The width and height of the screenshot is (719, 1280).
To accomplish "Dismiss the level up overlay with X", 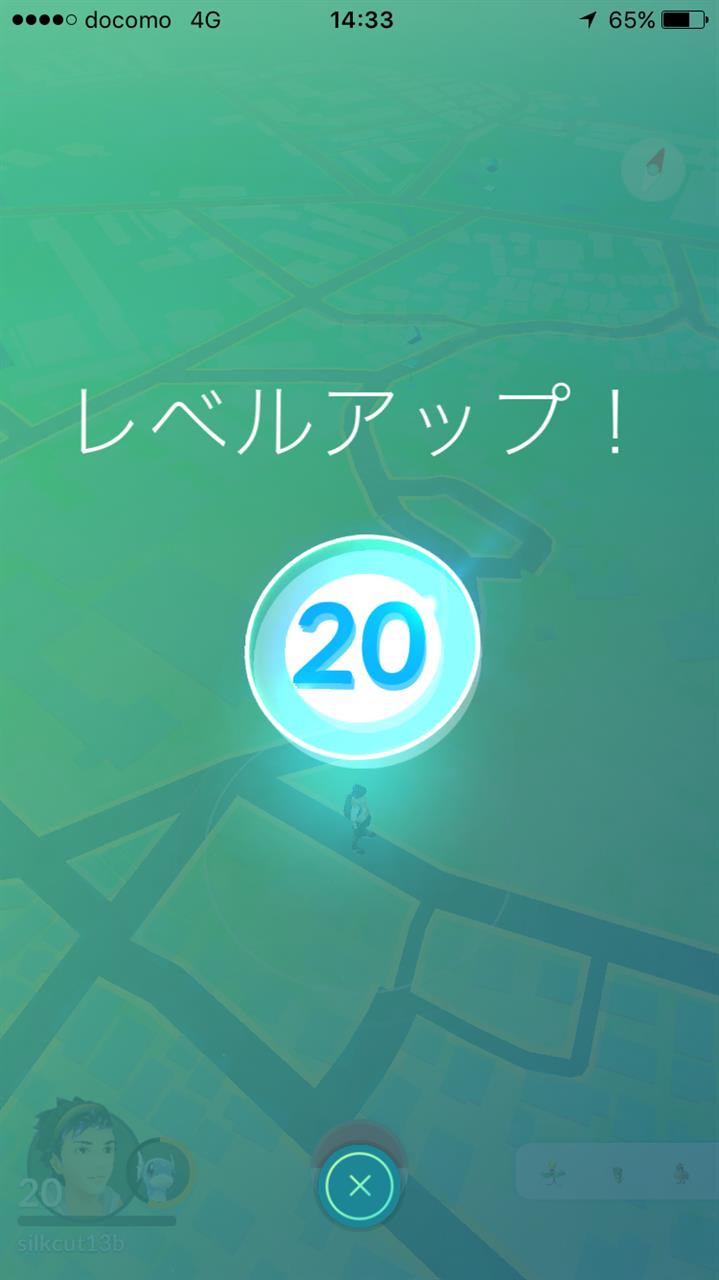I will coord(360,1186).
